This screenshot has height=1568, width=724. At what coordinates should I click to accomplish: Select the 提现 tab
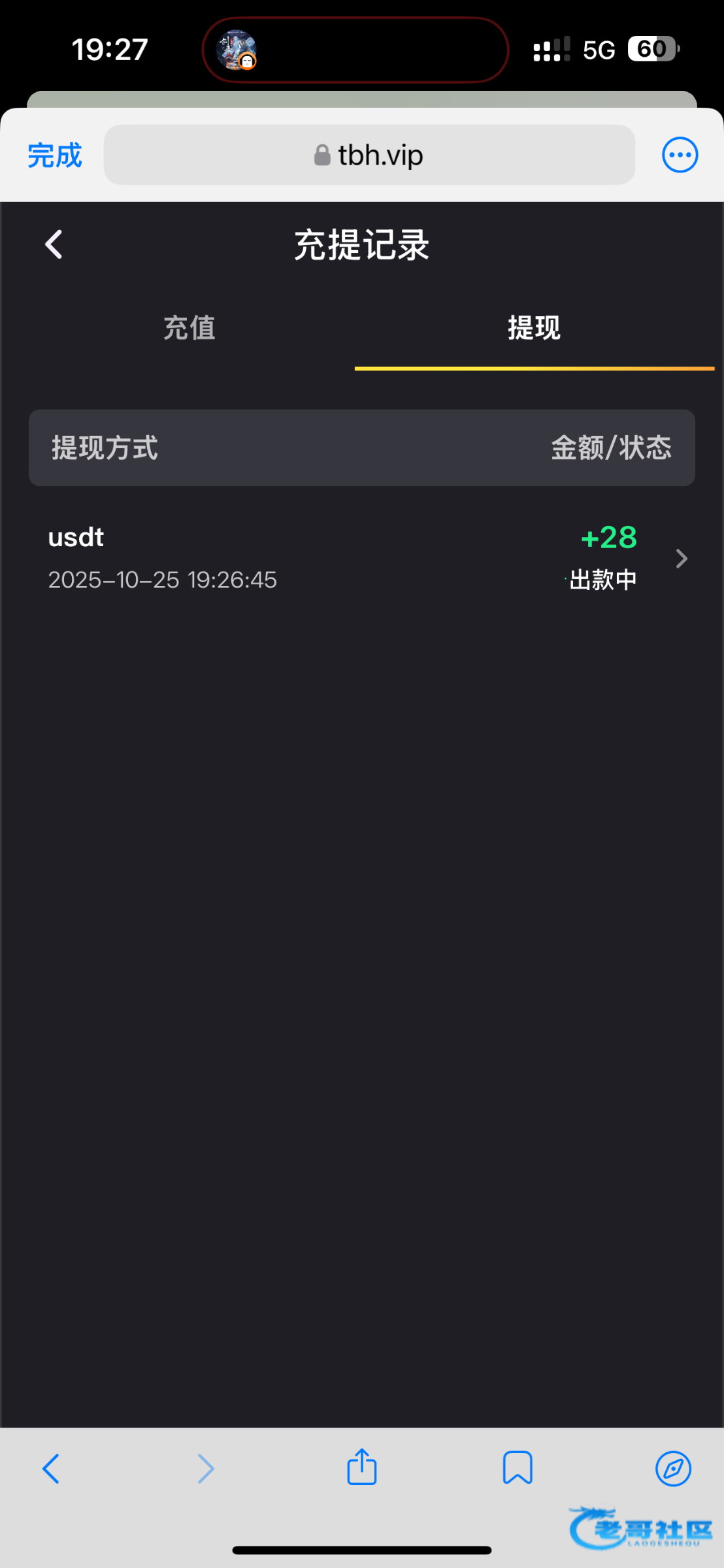point(534,328)
